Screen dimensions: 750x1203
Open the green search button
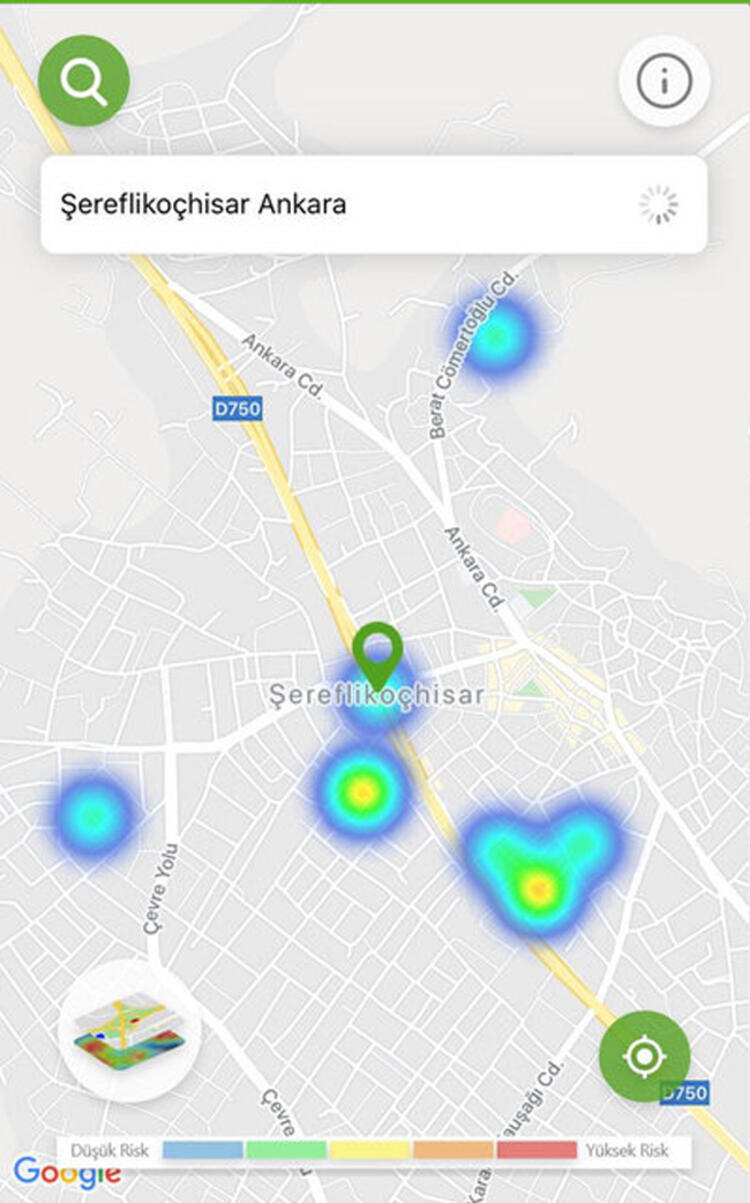84,81
